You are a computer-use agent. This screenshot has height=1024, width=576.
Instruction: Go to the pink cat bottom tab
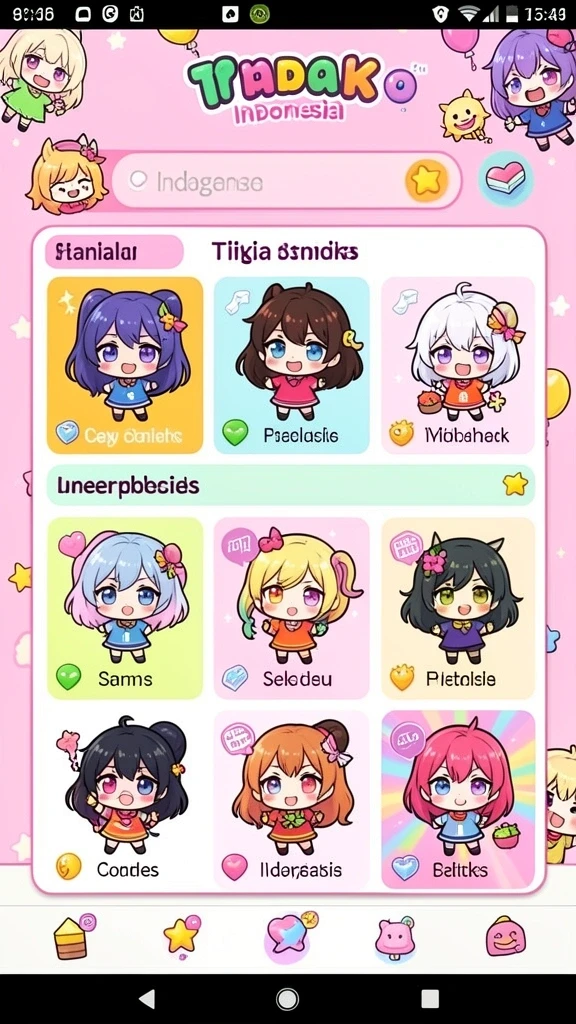point(394,938)
